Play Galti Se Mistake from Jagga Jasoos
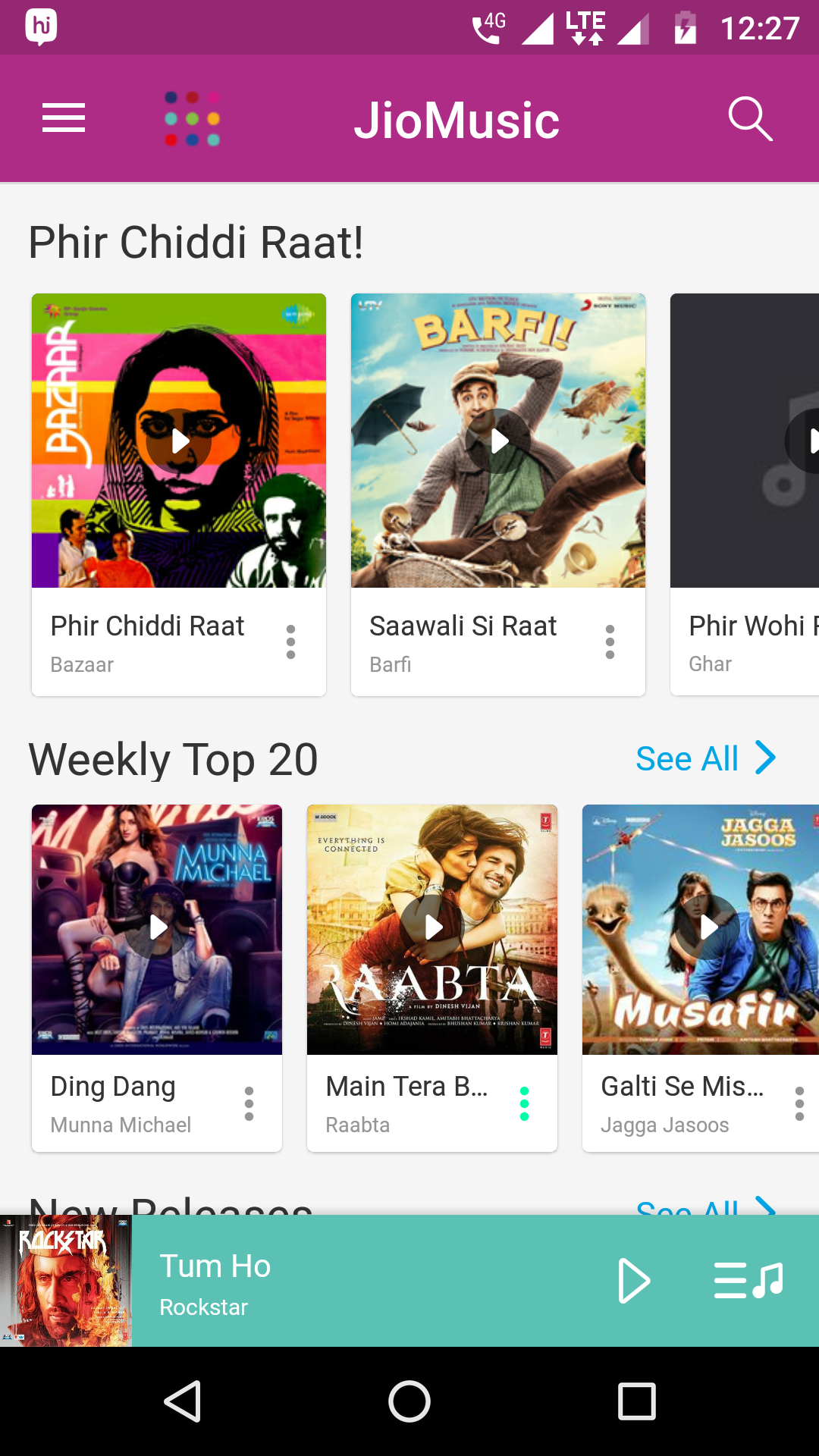 [708, 927]
